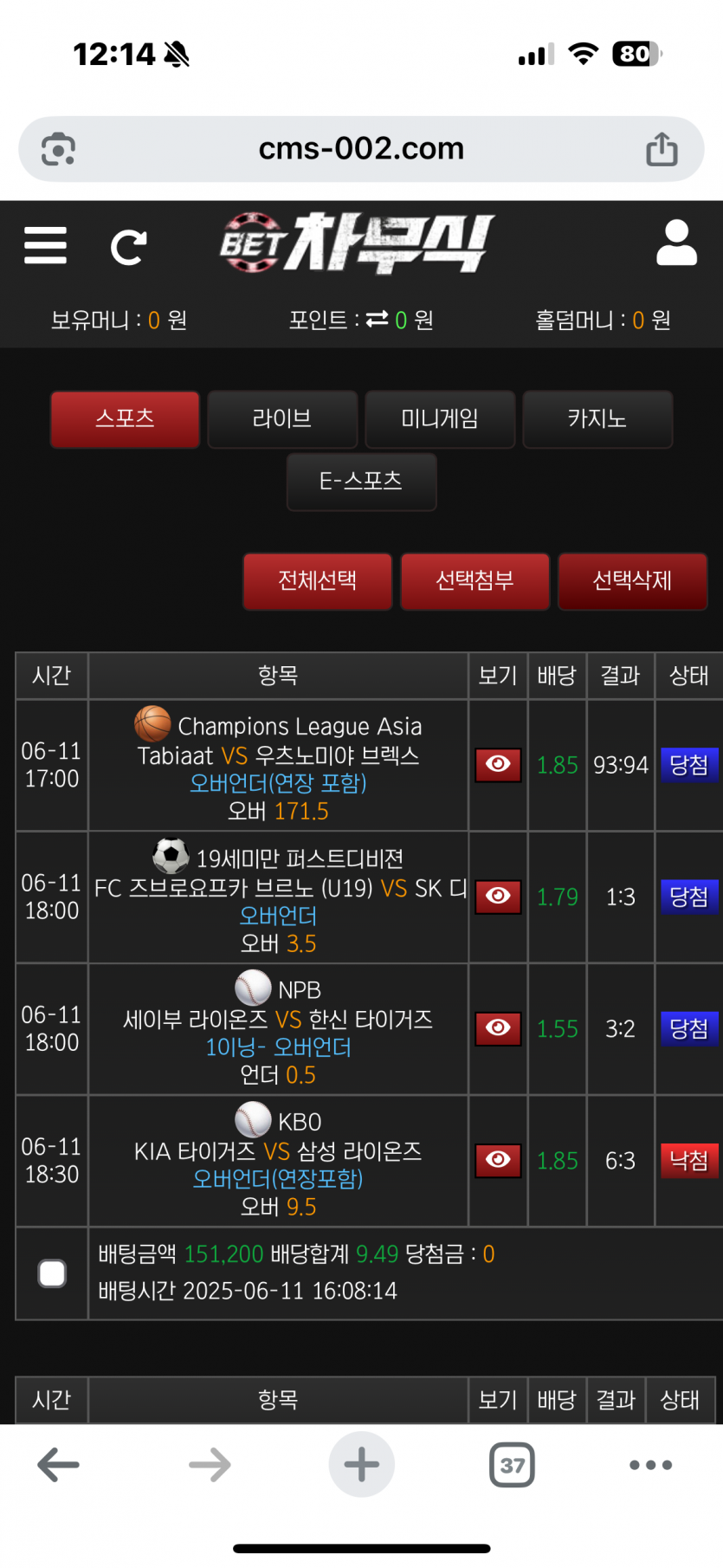Viewport: 723px width, 1568px height.
Task: Tap the 전체선택 button
Action: 318,581
